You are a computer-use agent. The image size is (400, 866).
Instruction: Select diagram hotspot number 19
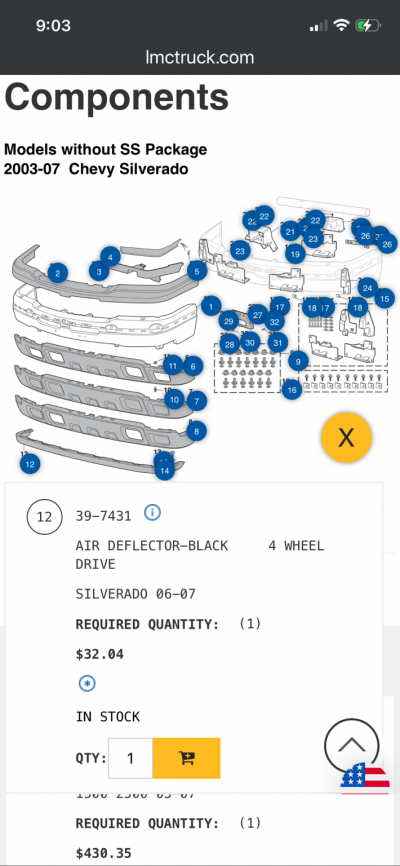click(295, 254)
